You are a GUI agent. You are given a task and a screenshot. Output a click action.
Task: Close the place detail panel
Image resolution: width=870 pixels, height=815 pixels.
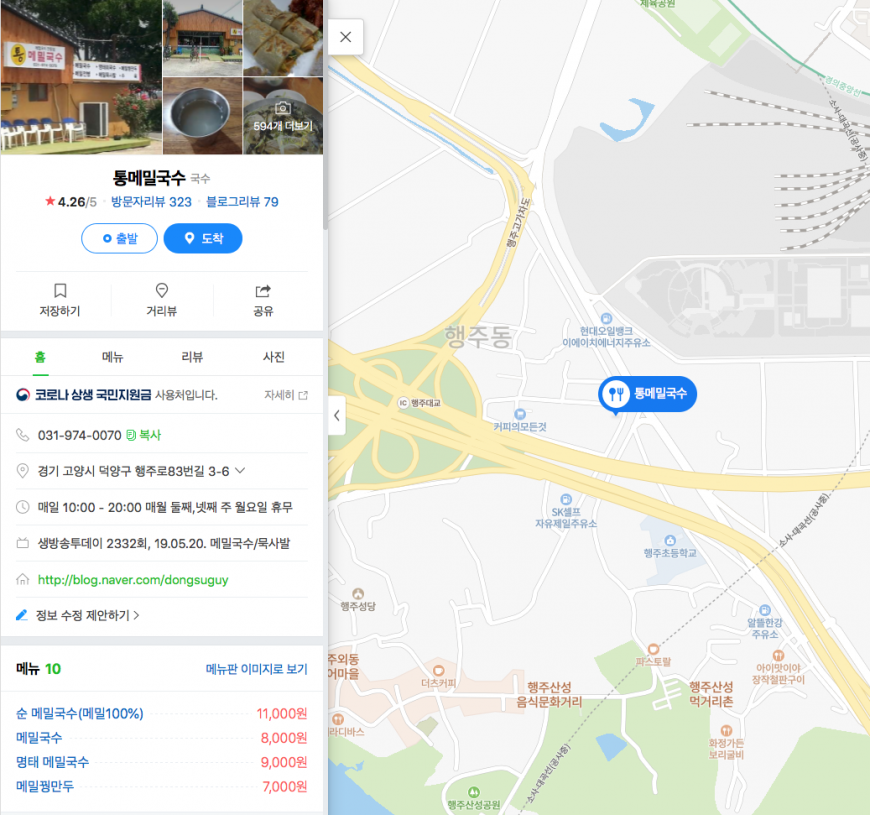click(x=345, y=37)
